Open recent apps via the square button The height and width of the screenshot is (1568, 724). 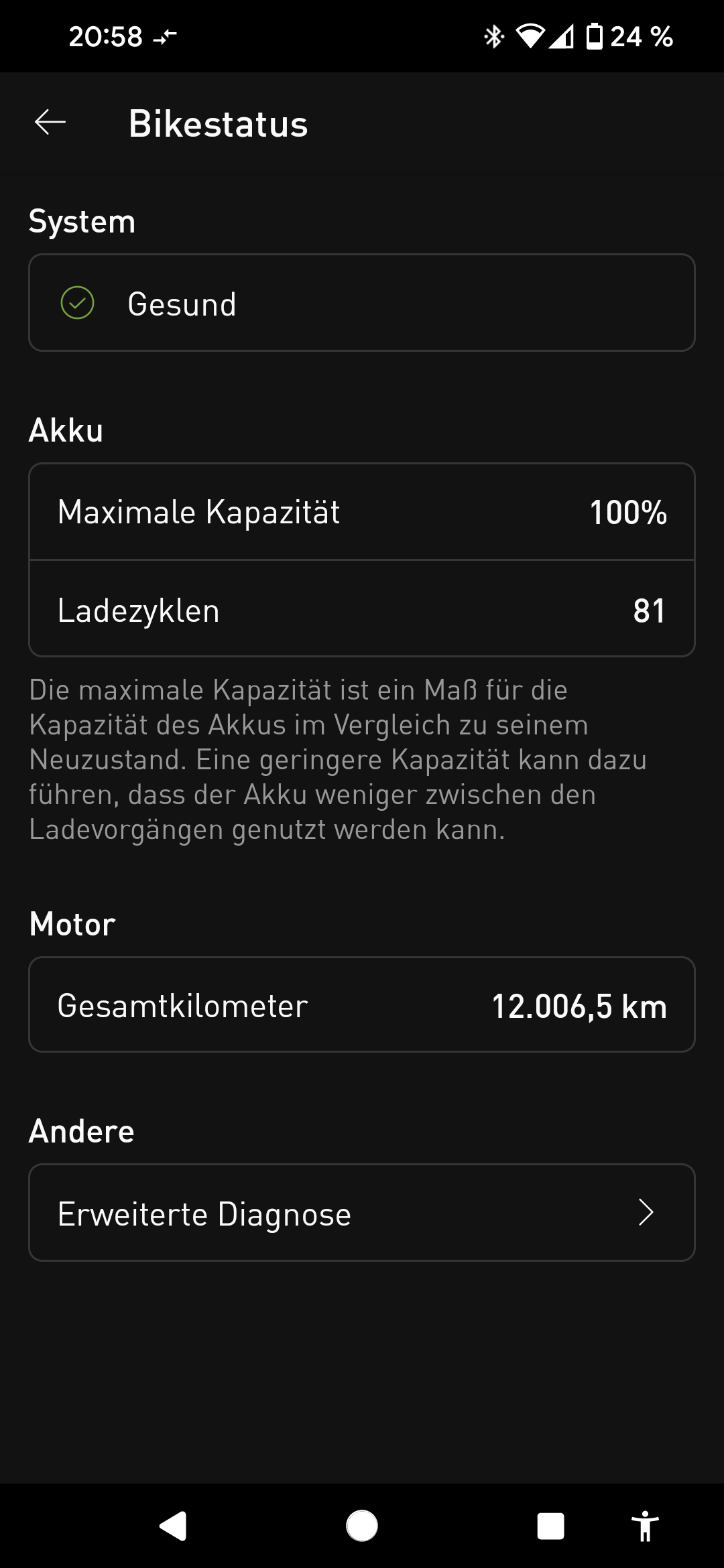[550, 1526]
